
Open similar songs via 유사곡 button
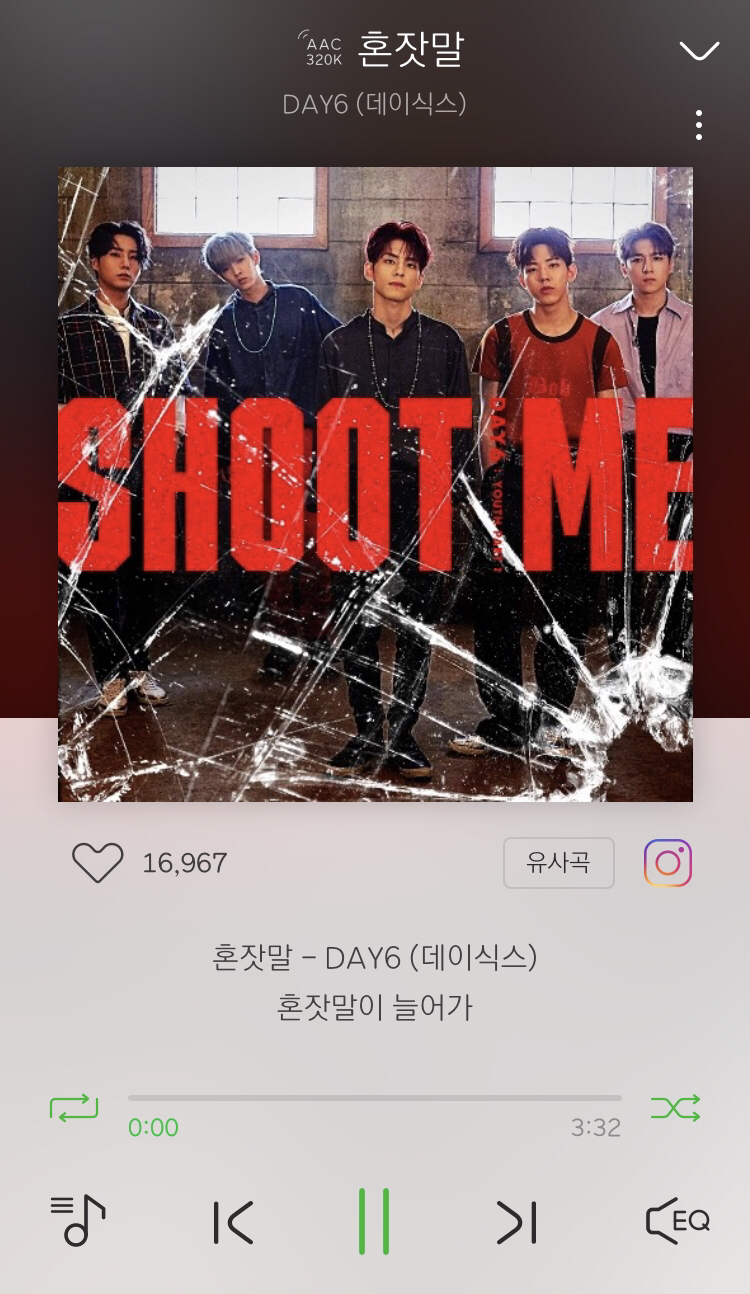(558, 862)
